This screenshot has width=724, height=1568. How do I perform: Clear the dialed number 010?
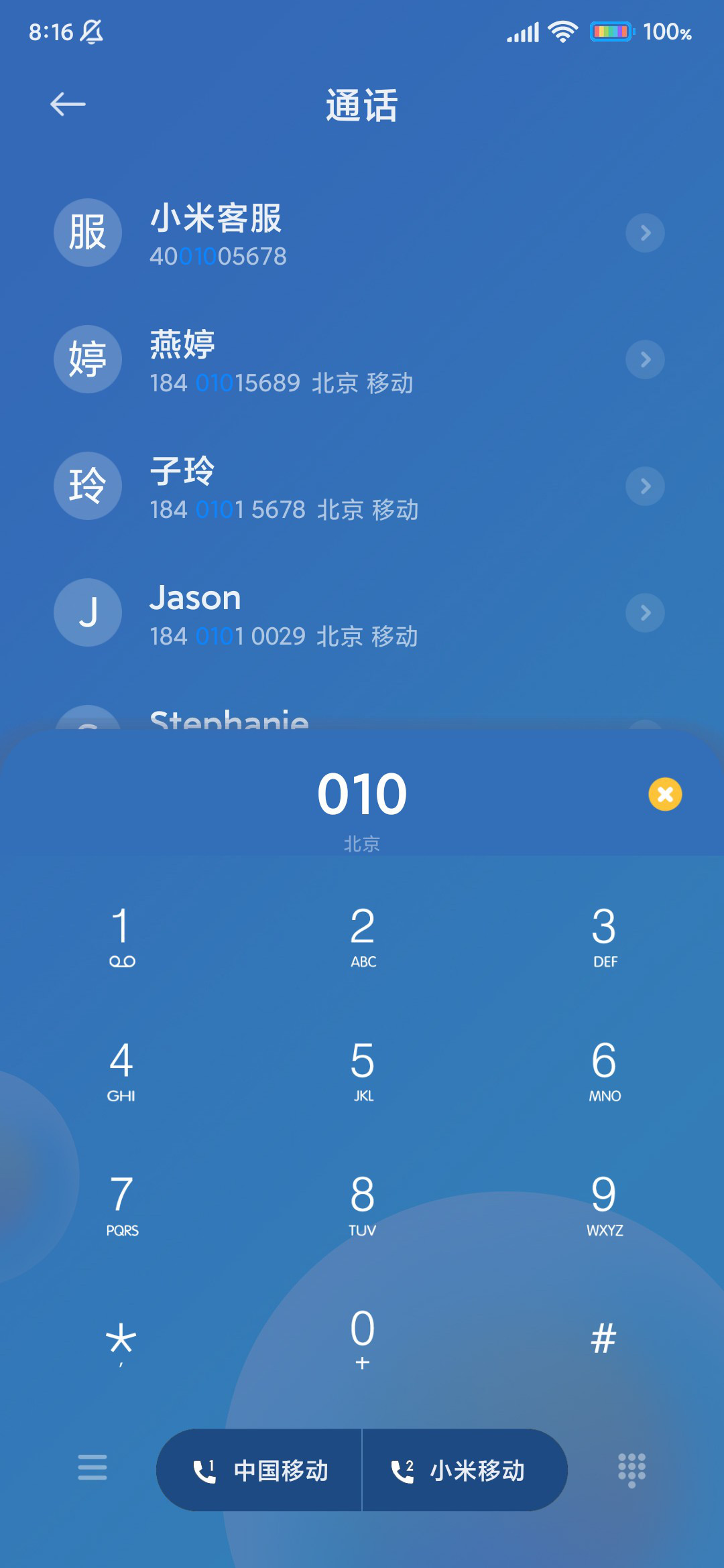coord(665,794)
